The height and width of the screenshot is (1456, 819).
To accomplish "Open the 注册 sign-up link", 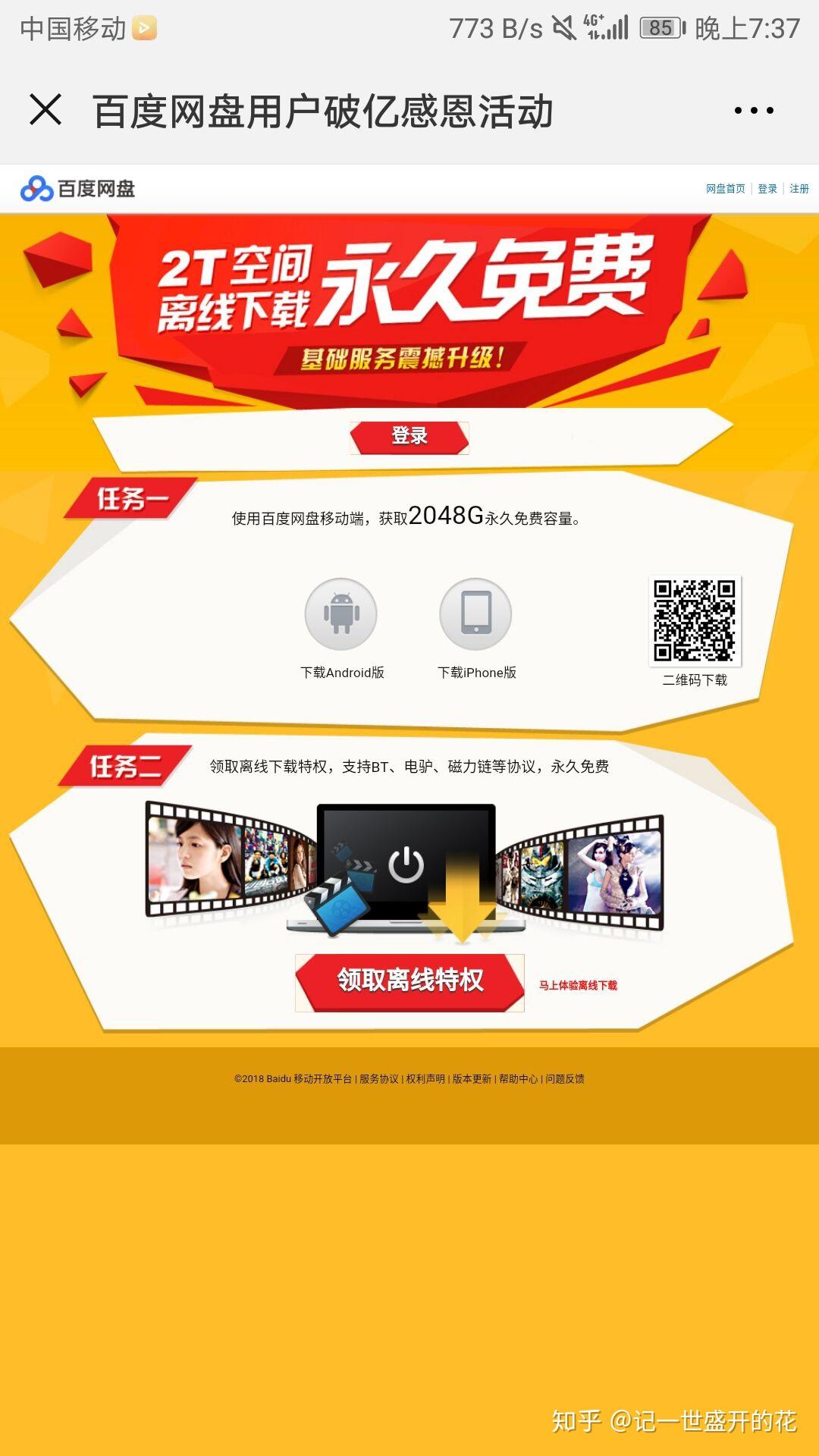I will tap(799, 189).
